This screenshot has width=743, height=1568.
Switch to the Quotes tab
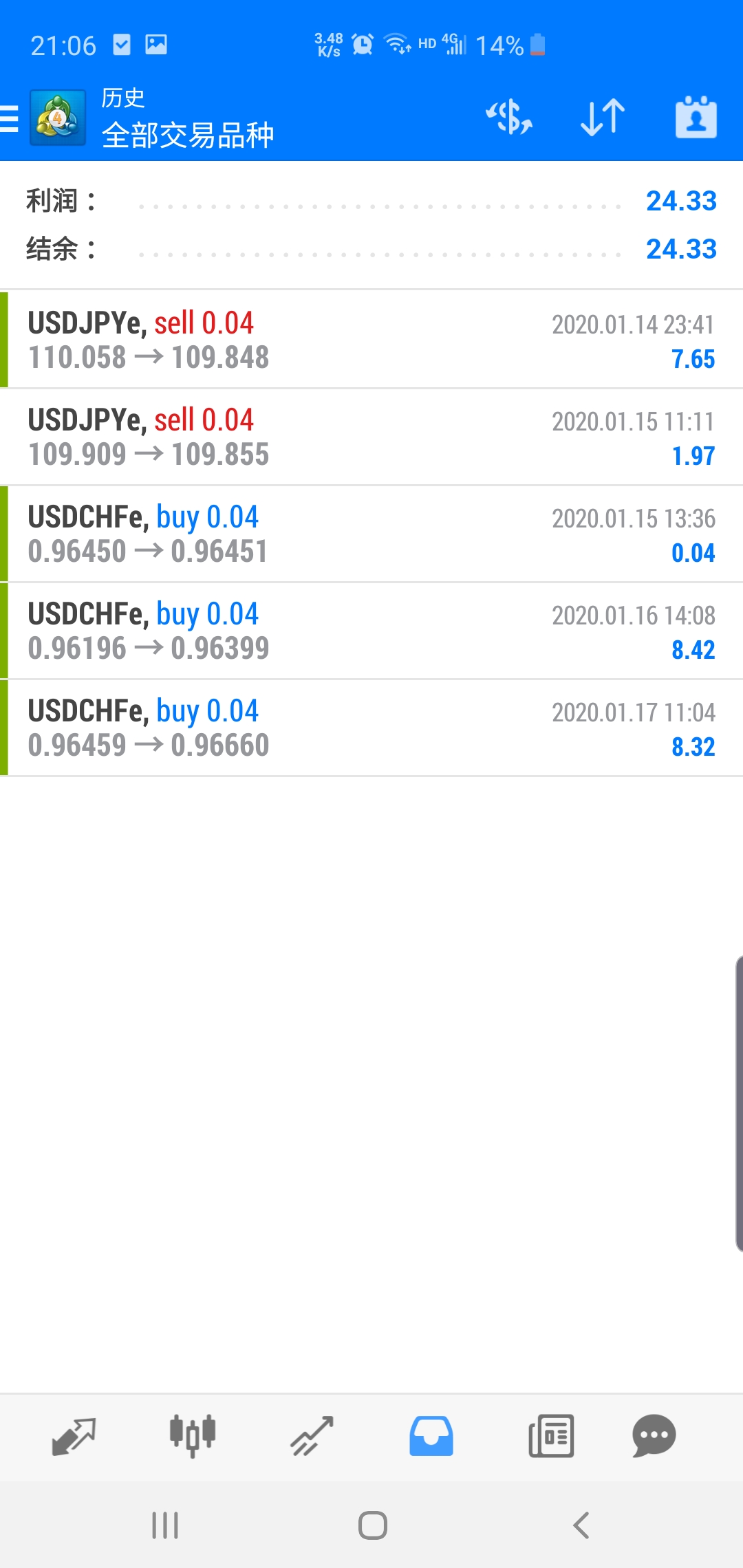point(74,1436)
